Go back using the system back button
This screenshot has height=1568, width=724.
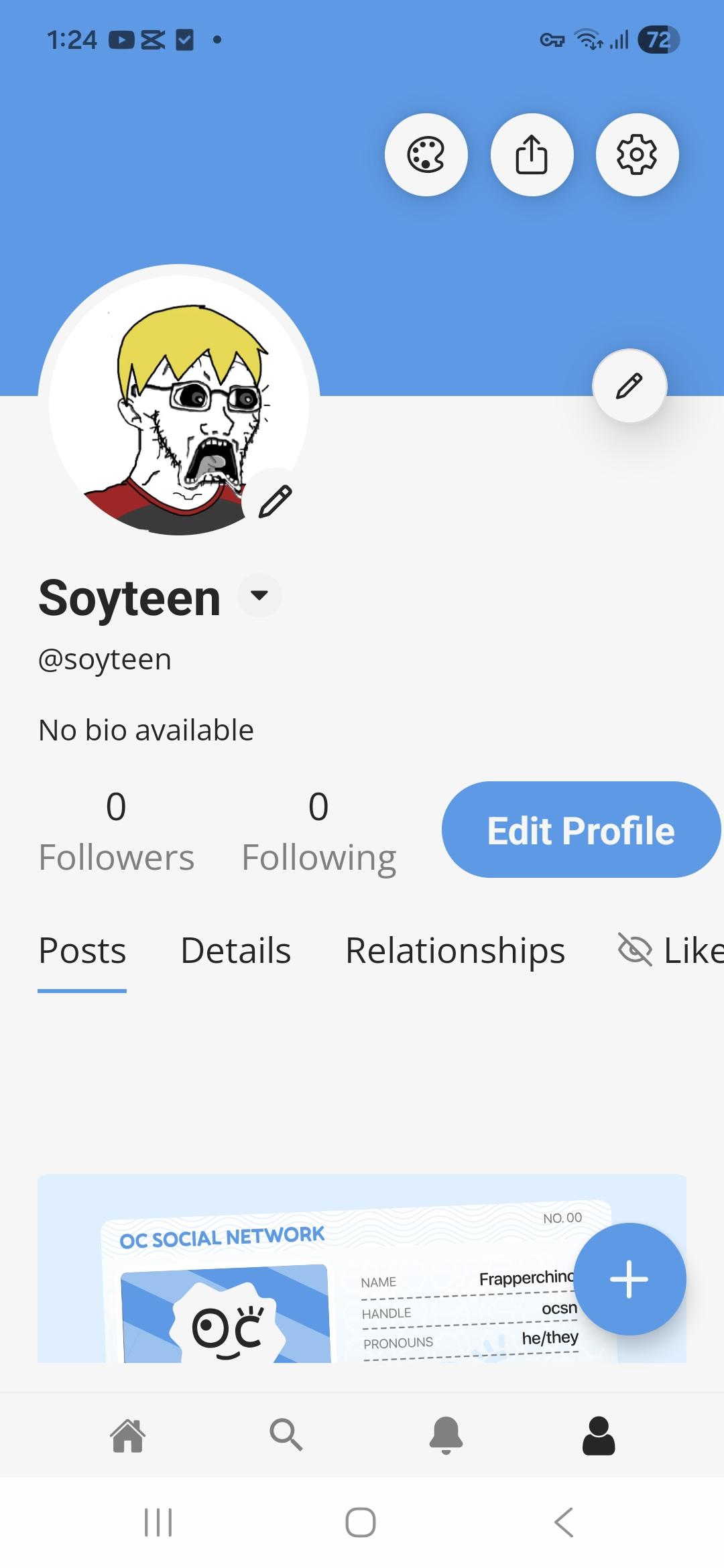pyautogui.click(x=564, y=1522)
